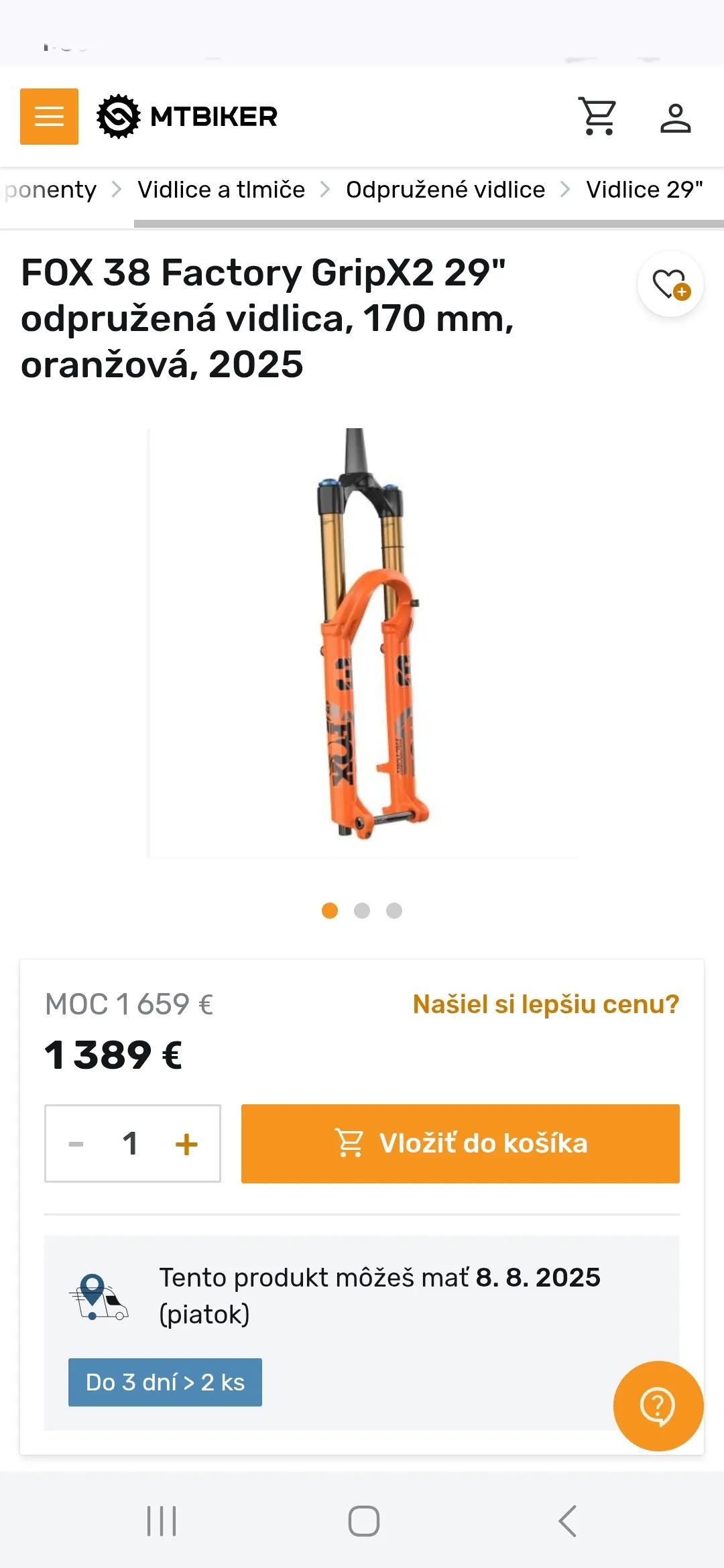
Task: Go back with the system back button
Action: [567, 1520]
